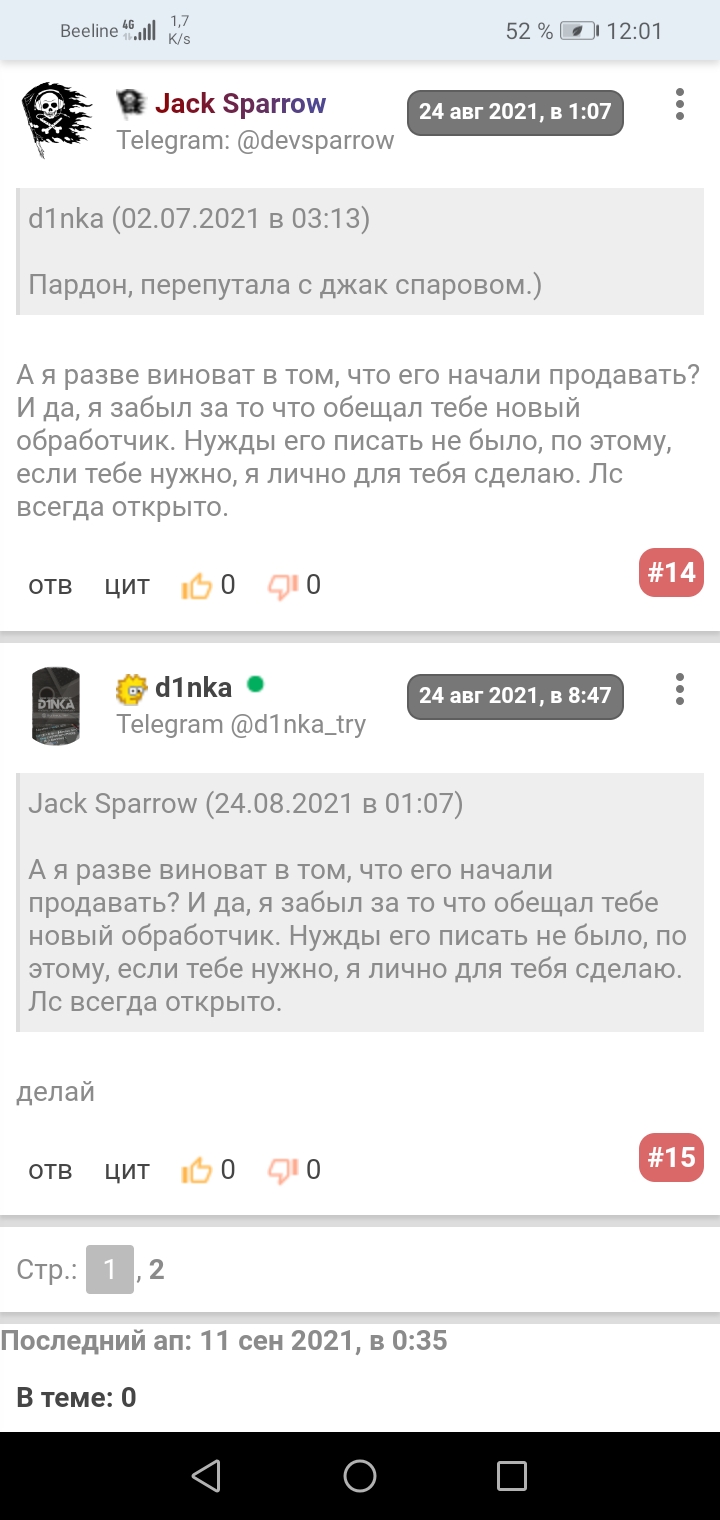Image resolution: width=720 pixels, height=1520 pixels.
Task: Reply with 'отв' under post #14
Action: click(50, 585)
